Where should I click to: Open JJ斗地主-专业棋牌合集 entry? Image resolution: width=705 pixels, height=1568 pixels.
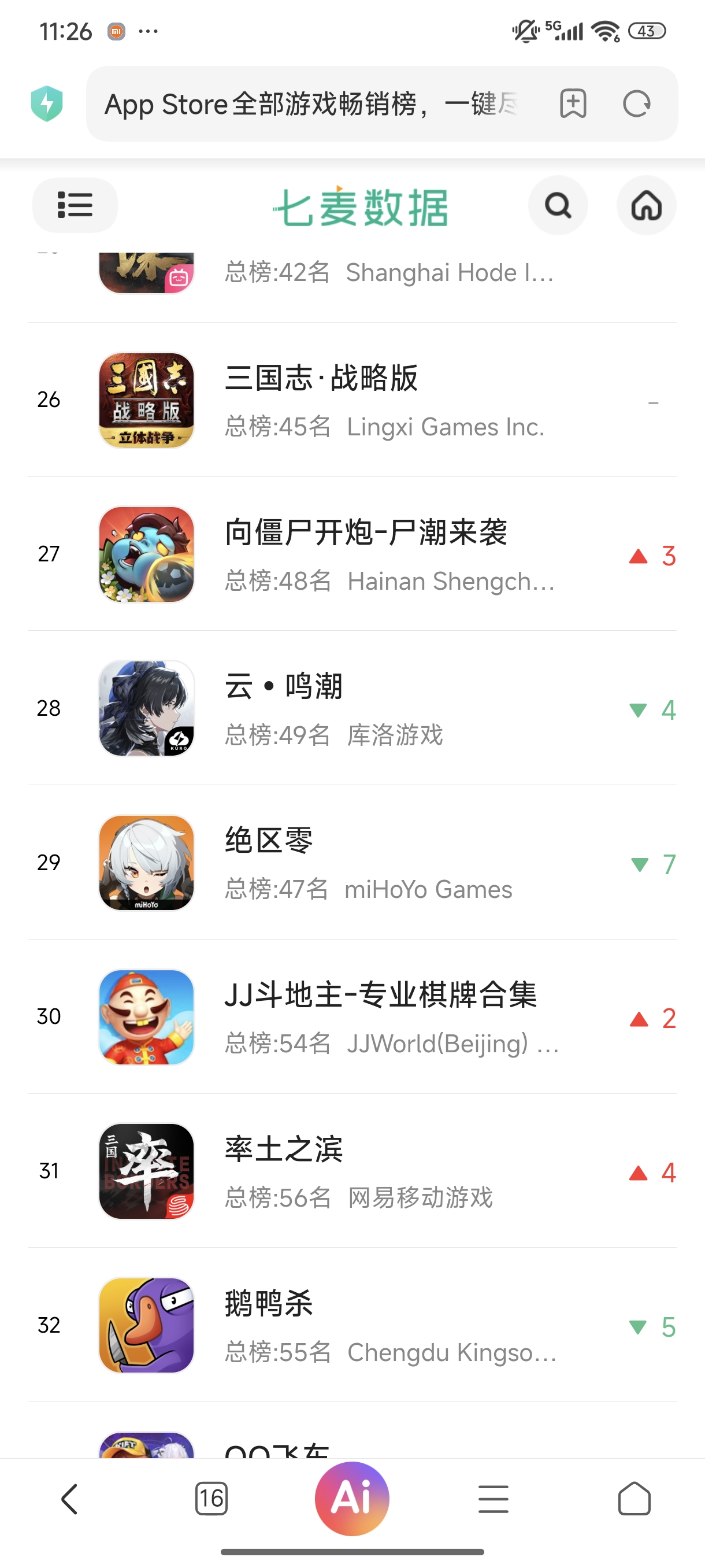352,1016
